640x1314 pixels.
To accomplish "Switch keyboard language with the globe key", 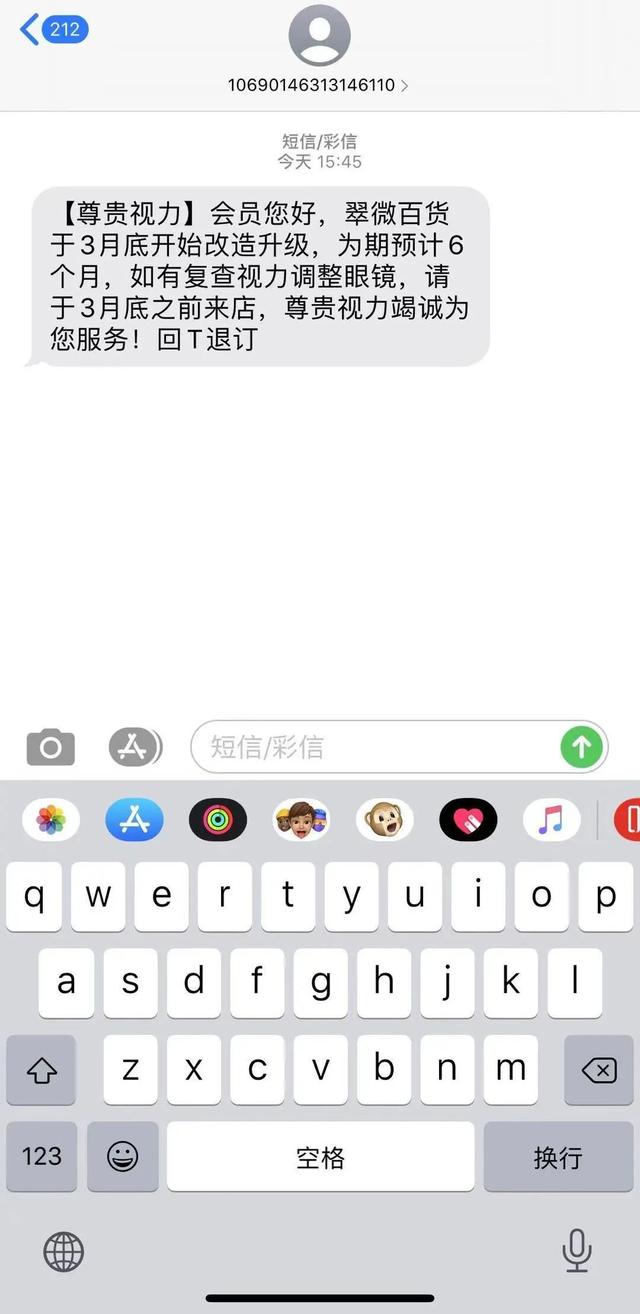I will coord(63,1251).
